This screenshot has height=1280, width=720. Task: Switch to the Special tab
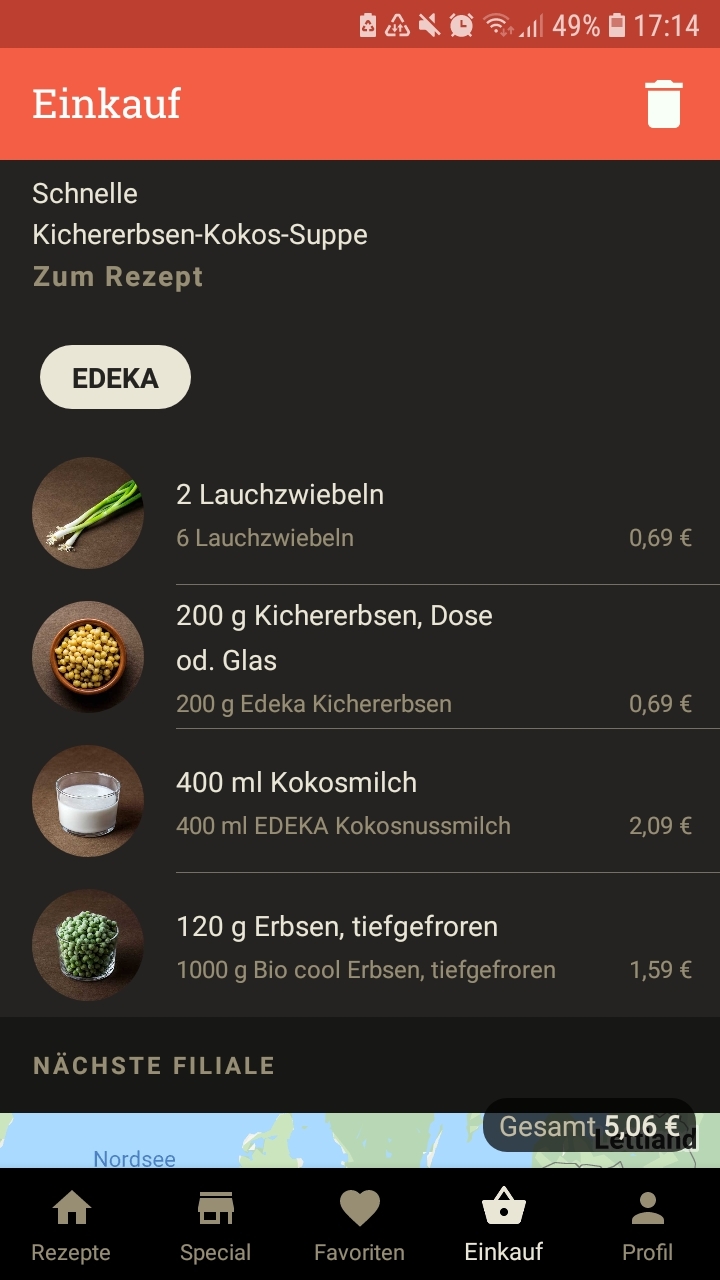[x=215, y=1225]
